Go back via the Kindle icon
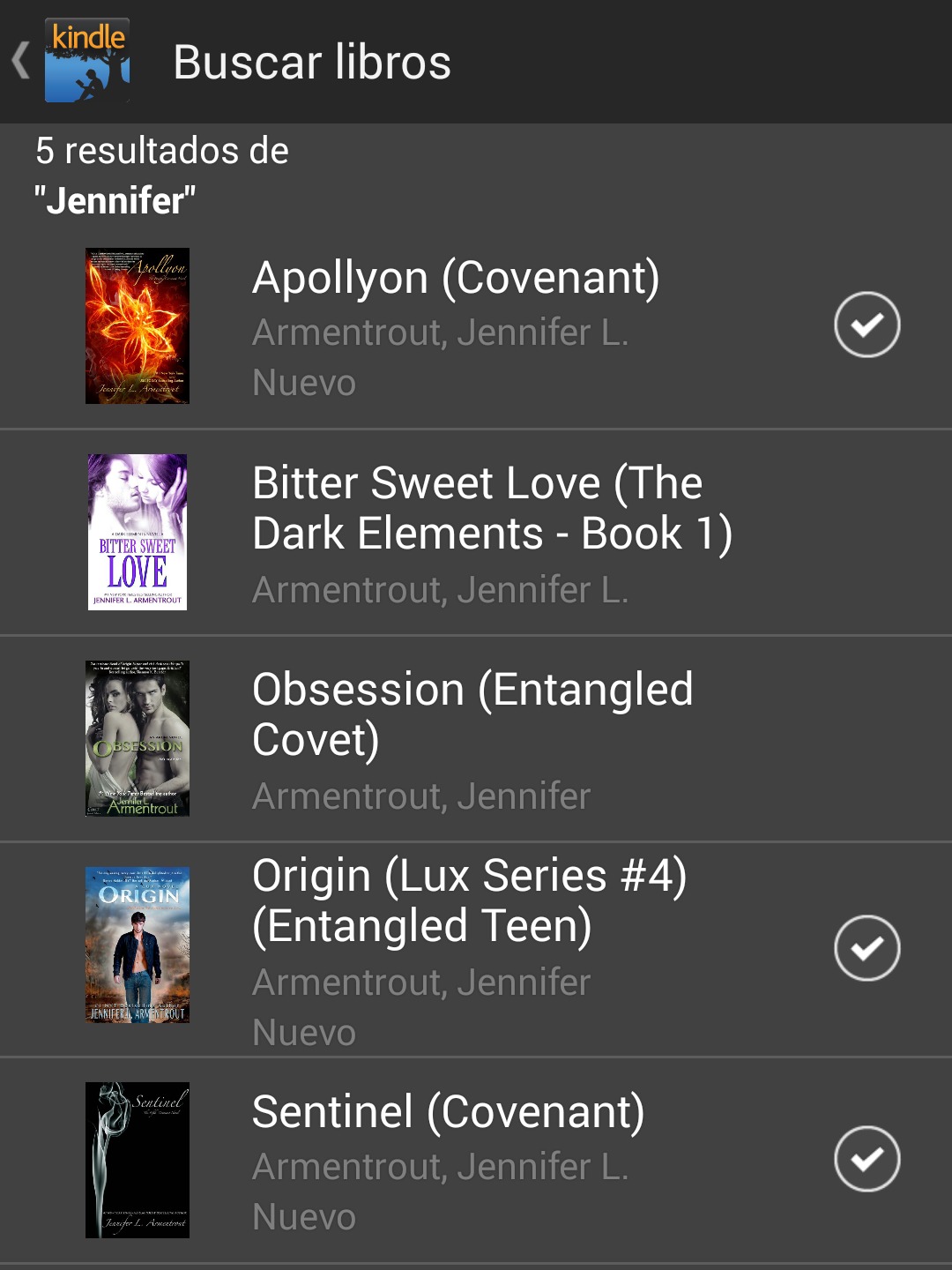The width and height of the screenshot is (952, 1270). click(x=86, y=60)
